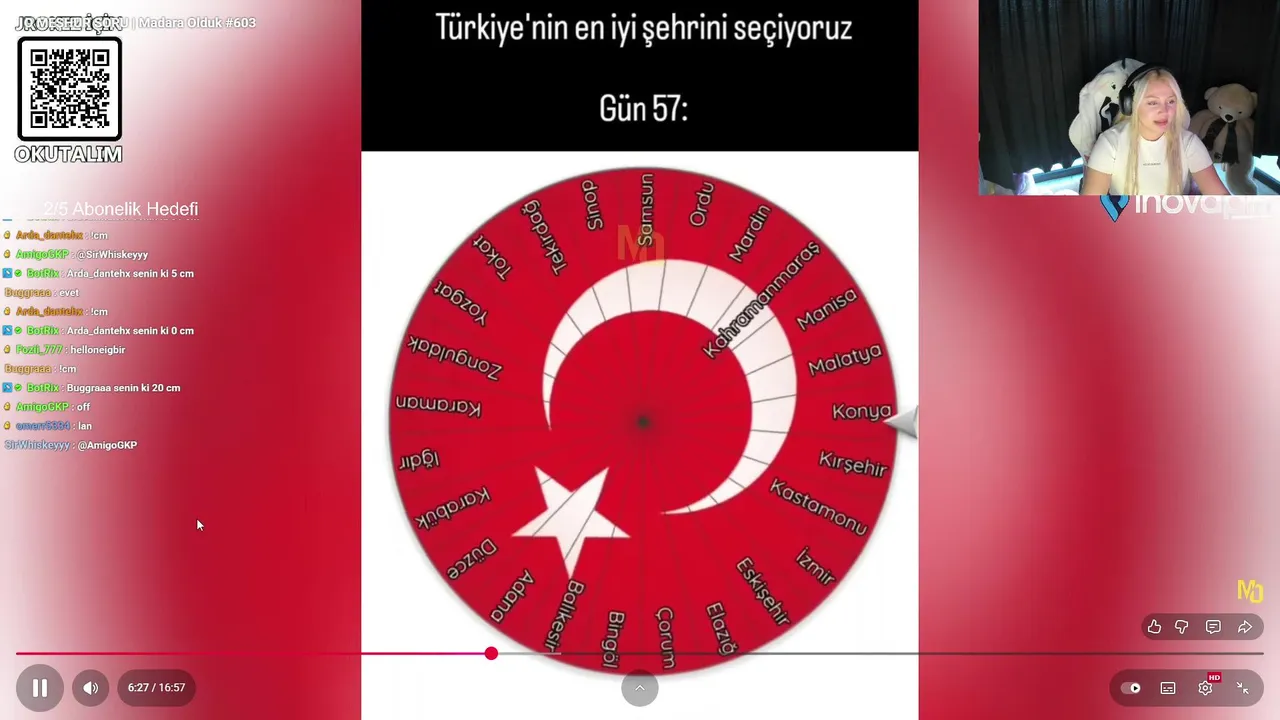
Task: Mute the video sound
Action: (90, 688)
